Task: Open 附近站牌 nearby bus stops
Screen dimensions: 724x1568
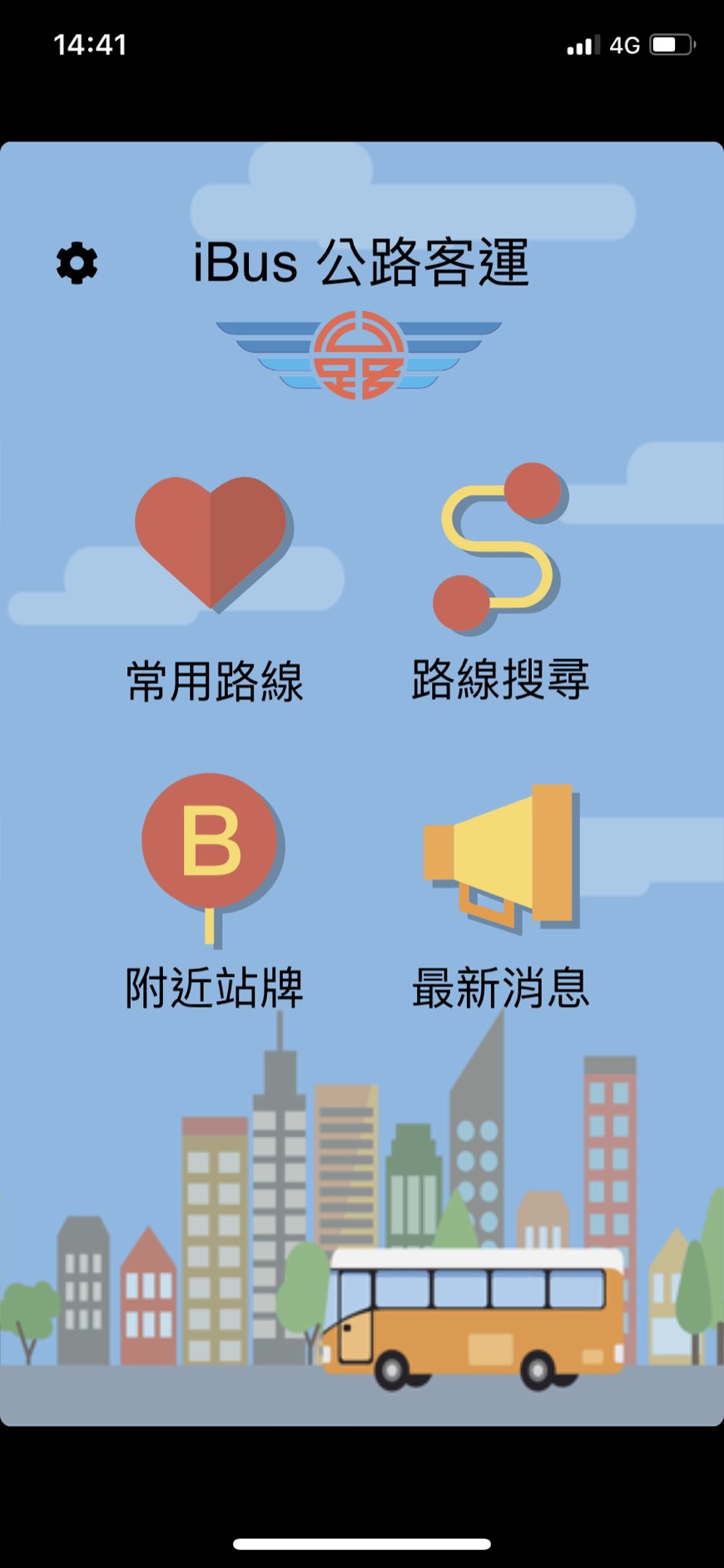Action: tap(214, 892)
